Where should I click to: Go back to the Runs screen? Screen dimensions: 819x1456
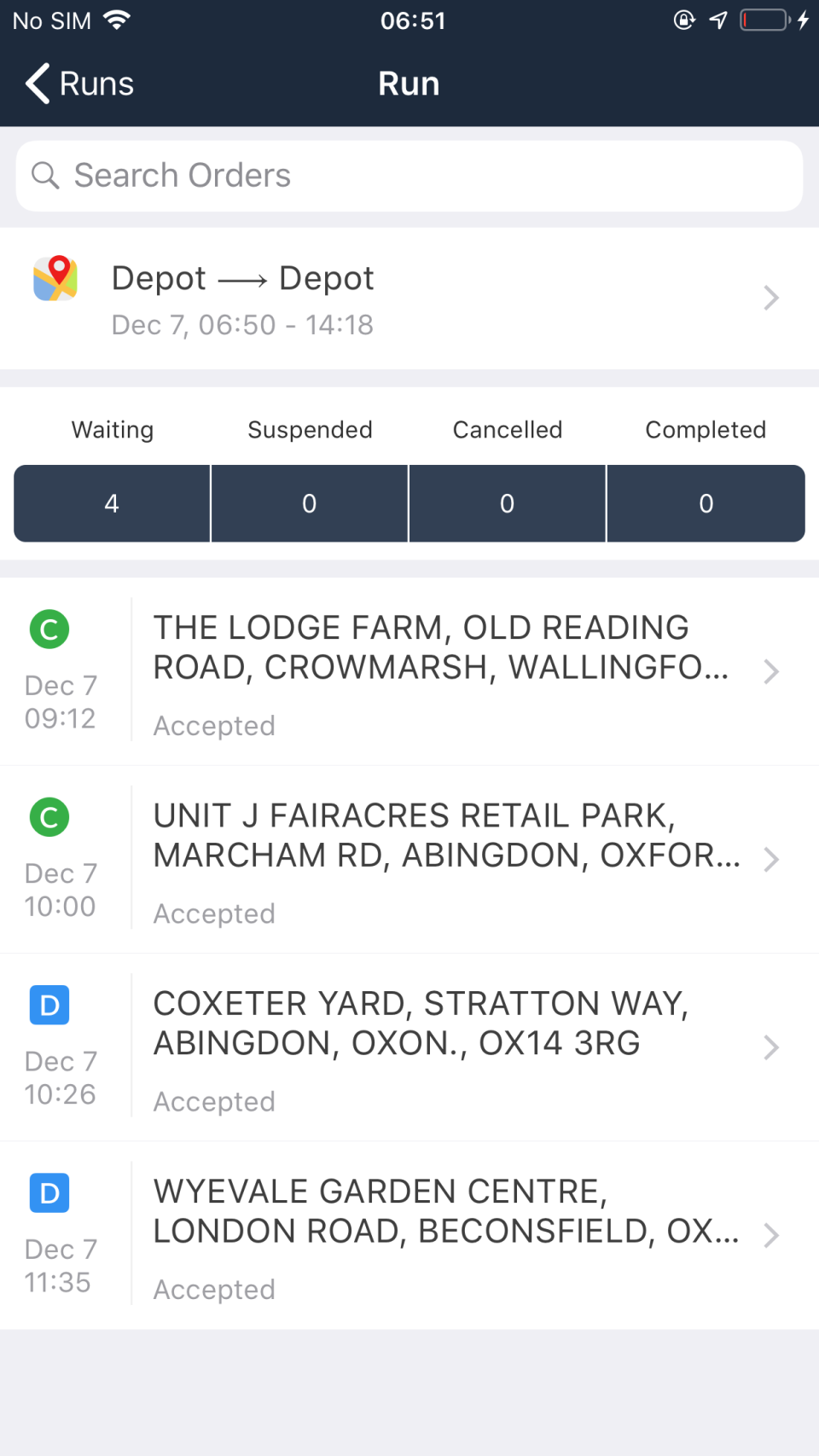pos(77,83)
